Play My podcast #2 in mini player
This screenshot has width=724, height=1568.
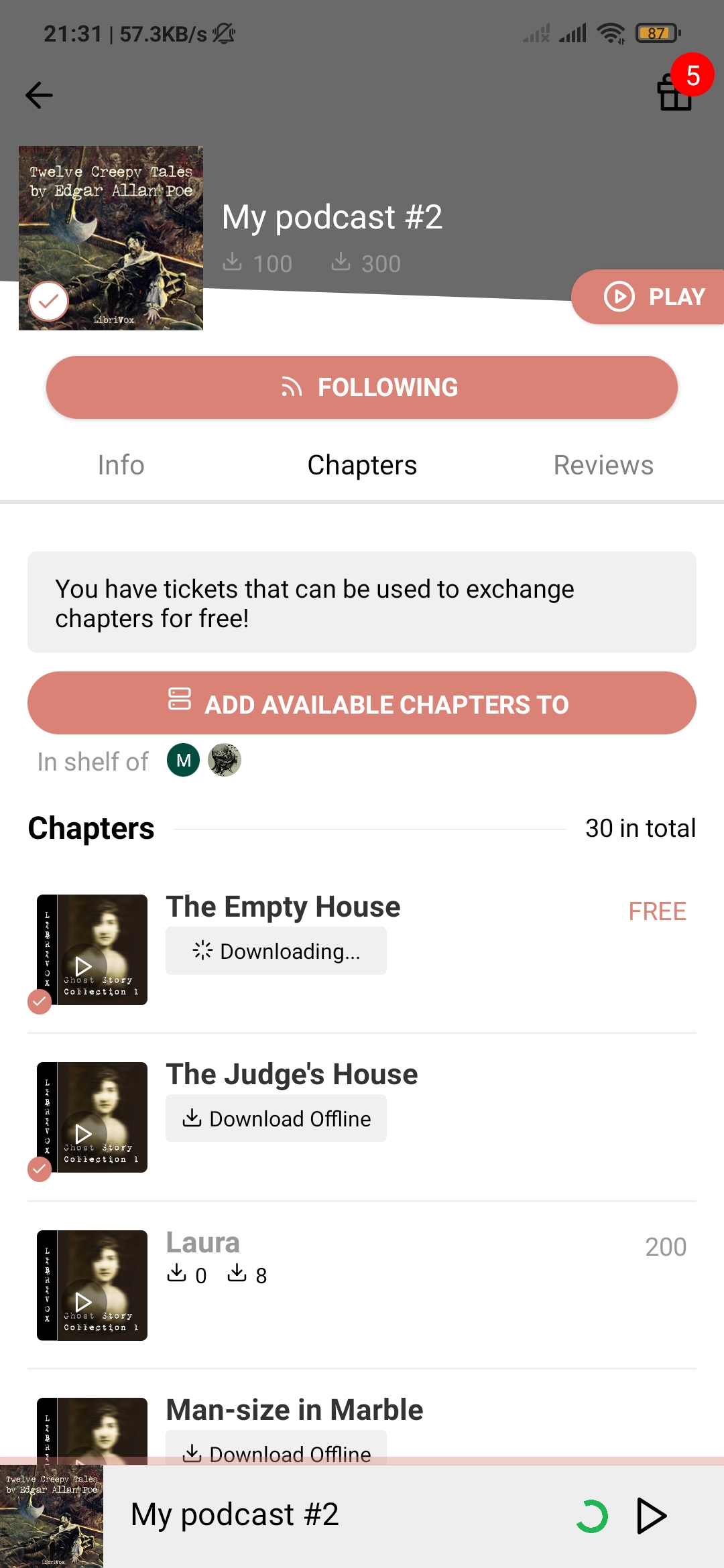(651, 1516)
